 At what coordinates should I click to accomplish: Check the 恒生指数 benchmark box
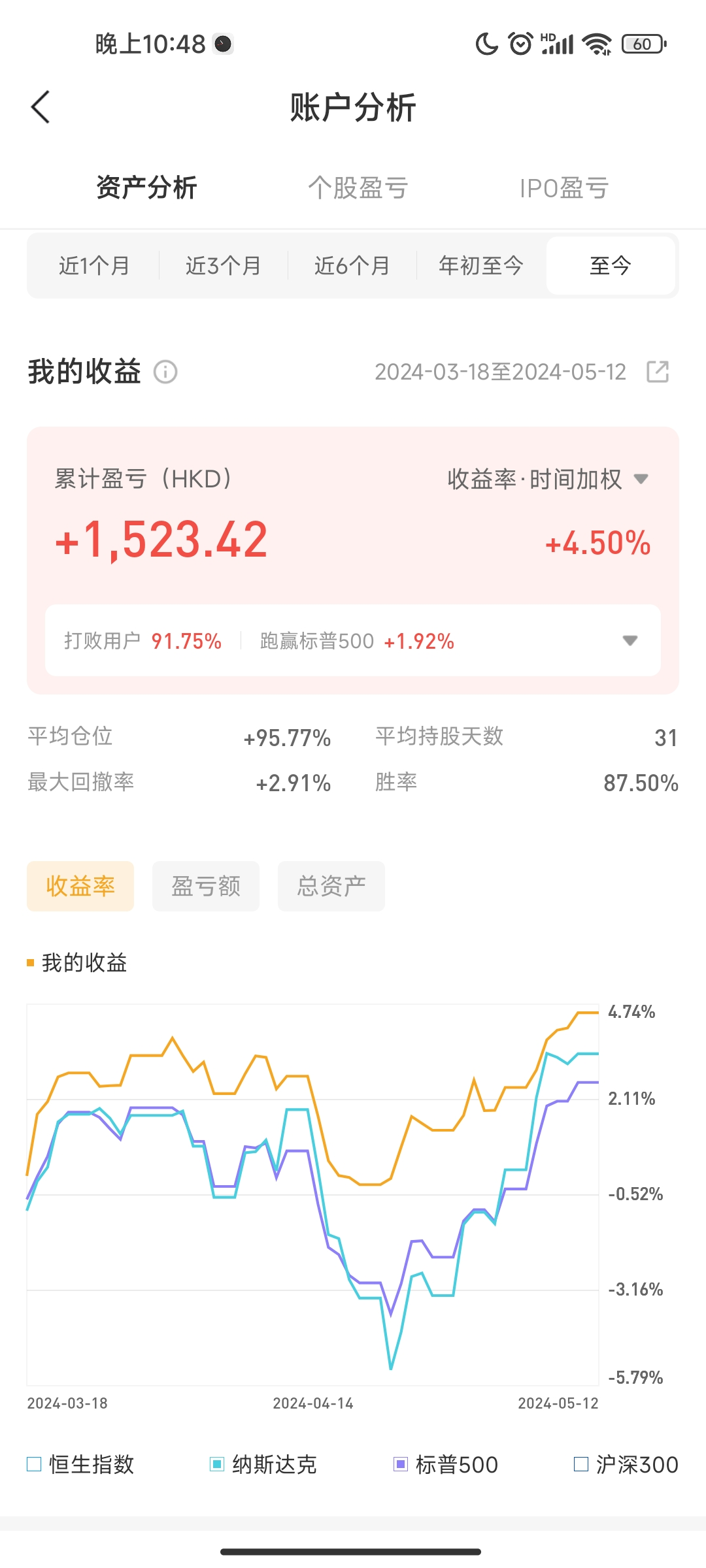[34, 1465]
